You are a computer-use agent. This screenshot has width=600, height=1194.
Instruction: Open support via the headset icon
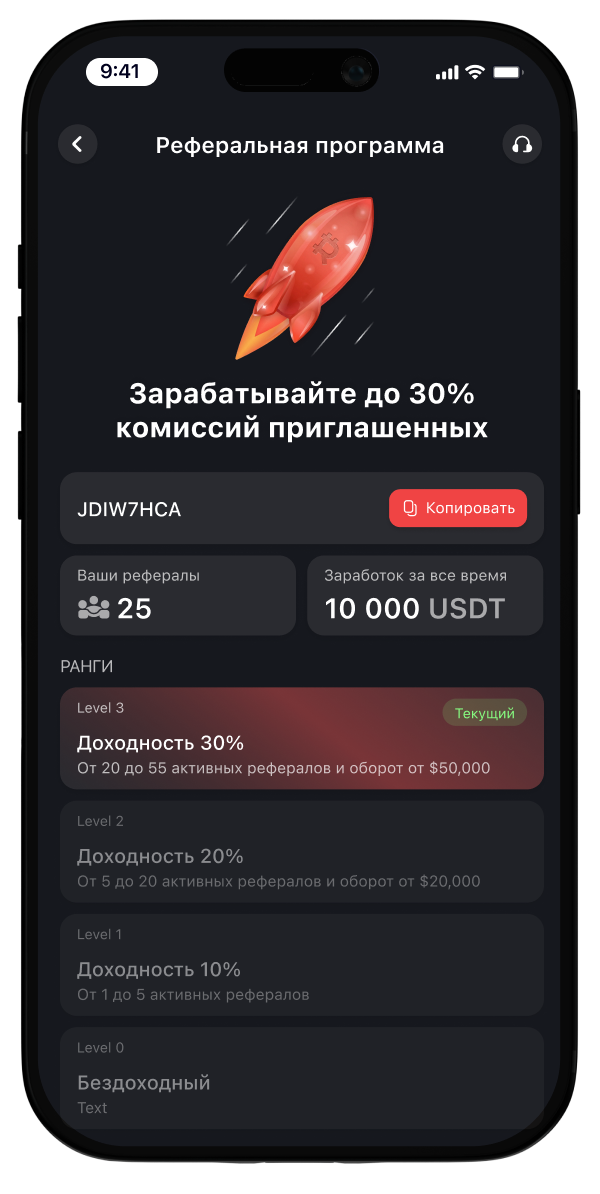point(521,145)
